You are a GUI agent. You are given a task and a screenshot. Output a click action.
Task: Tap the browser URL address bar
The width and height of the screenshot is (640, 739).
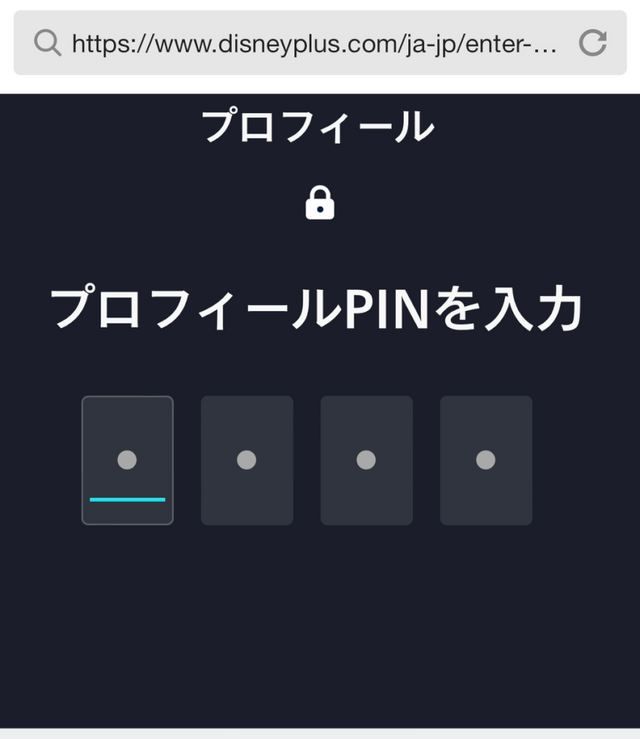[310, 43]
